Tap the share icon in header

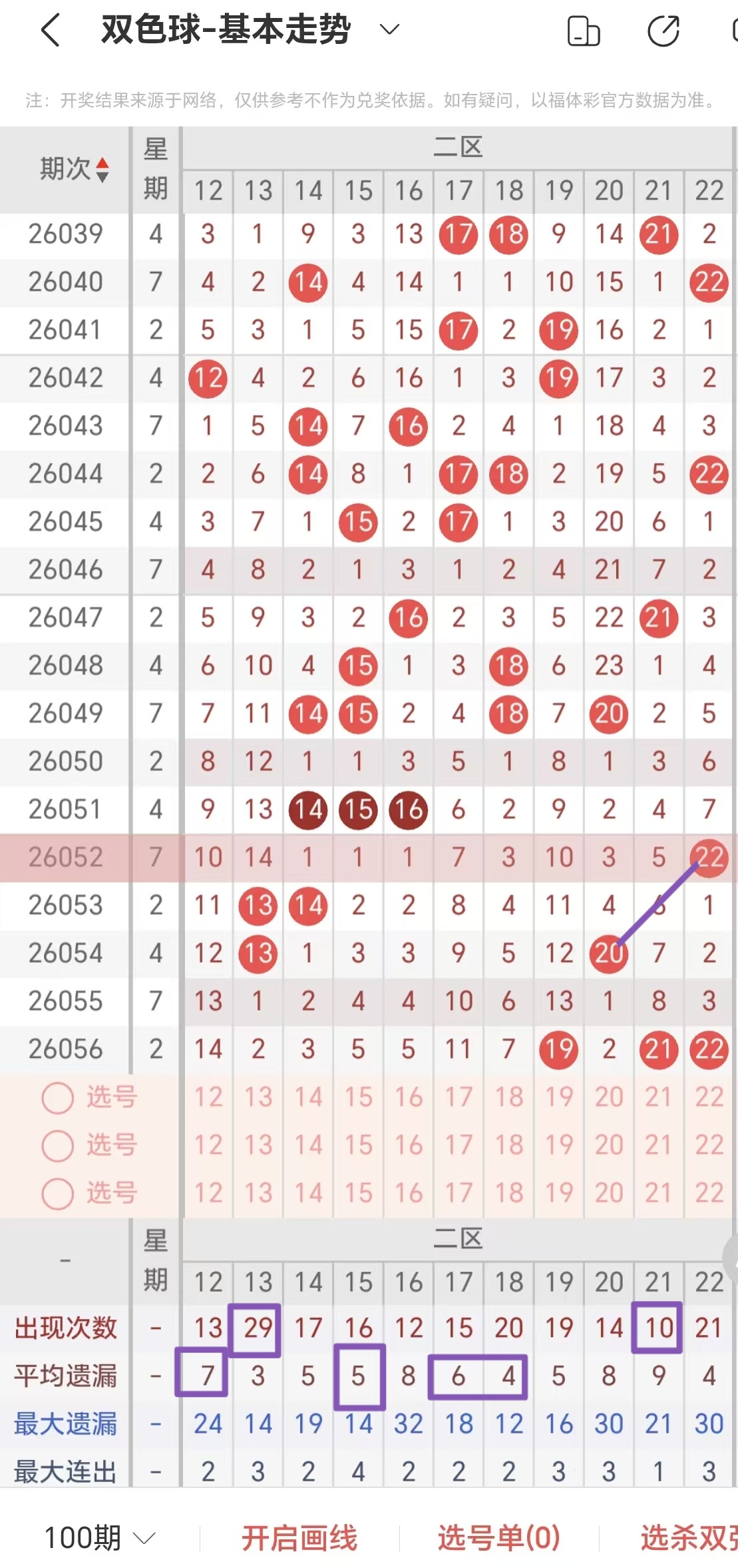663,31
